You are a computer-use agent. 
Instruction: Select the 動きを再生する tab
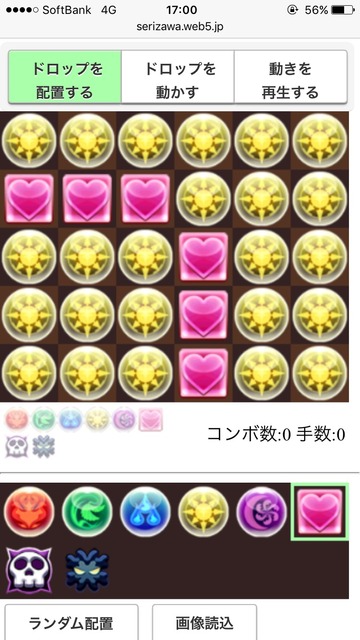[x=291, y=77]
